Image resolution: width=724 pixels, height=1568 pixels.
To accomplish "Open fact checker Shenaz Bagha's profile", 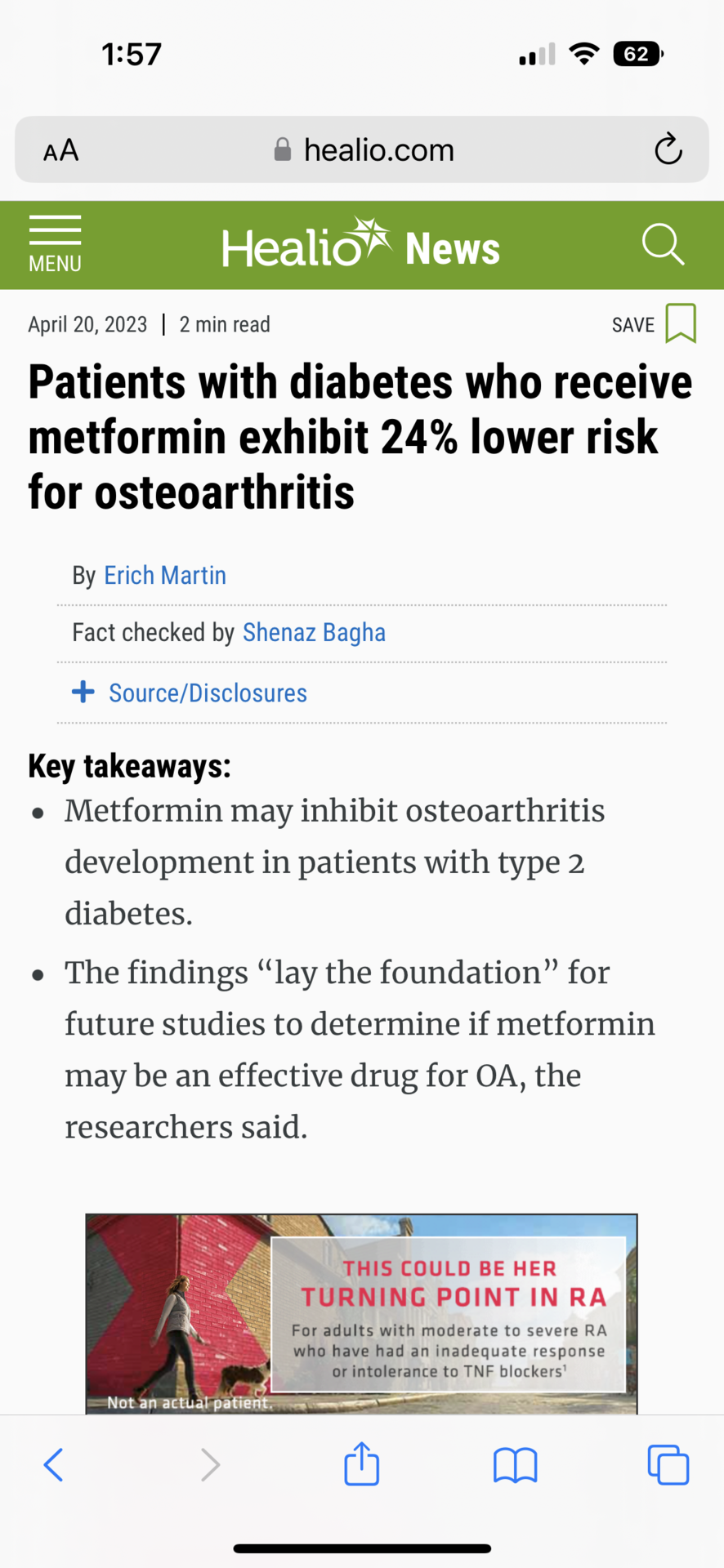I will (x=314, y=633).
